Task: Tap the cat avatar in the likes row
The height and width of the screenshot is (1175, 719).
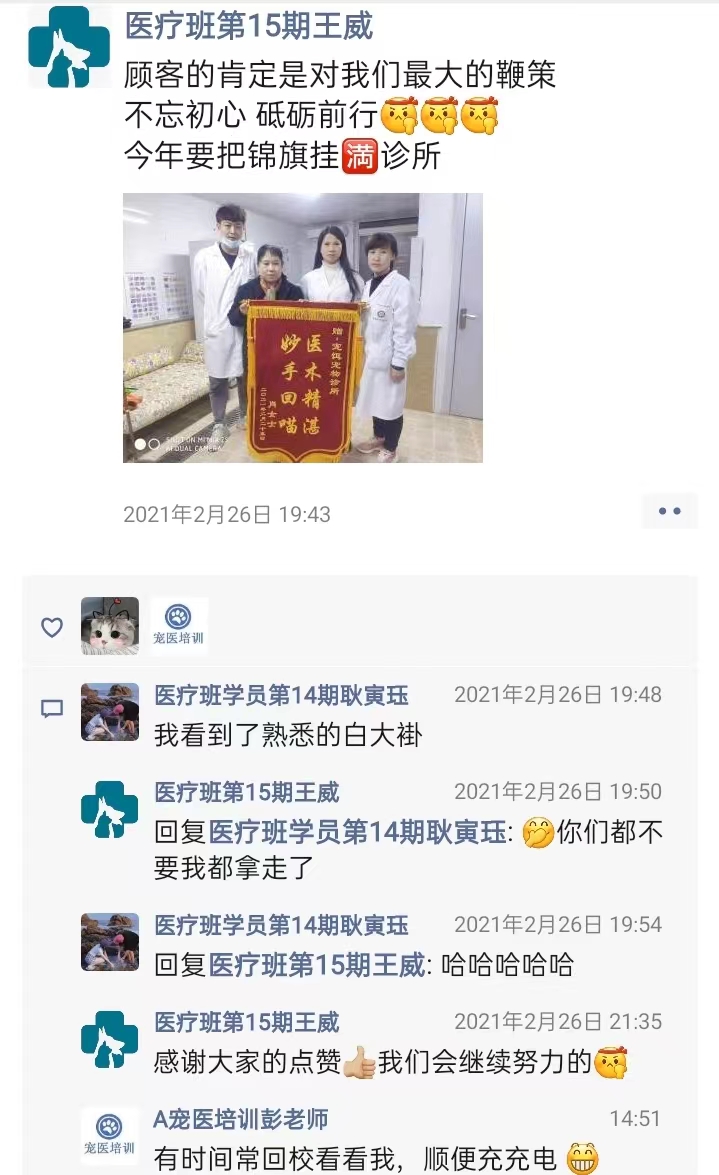Action: click(110, 626)
